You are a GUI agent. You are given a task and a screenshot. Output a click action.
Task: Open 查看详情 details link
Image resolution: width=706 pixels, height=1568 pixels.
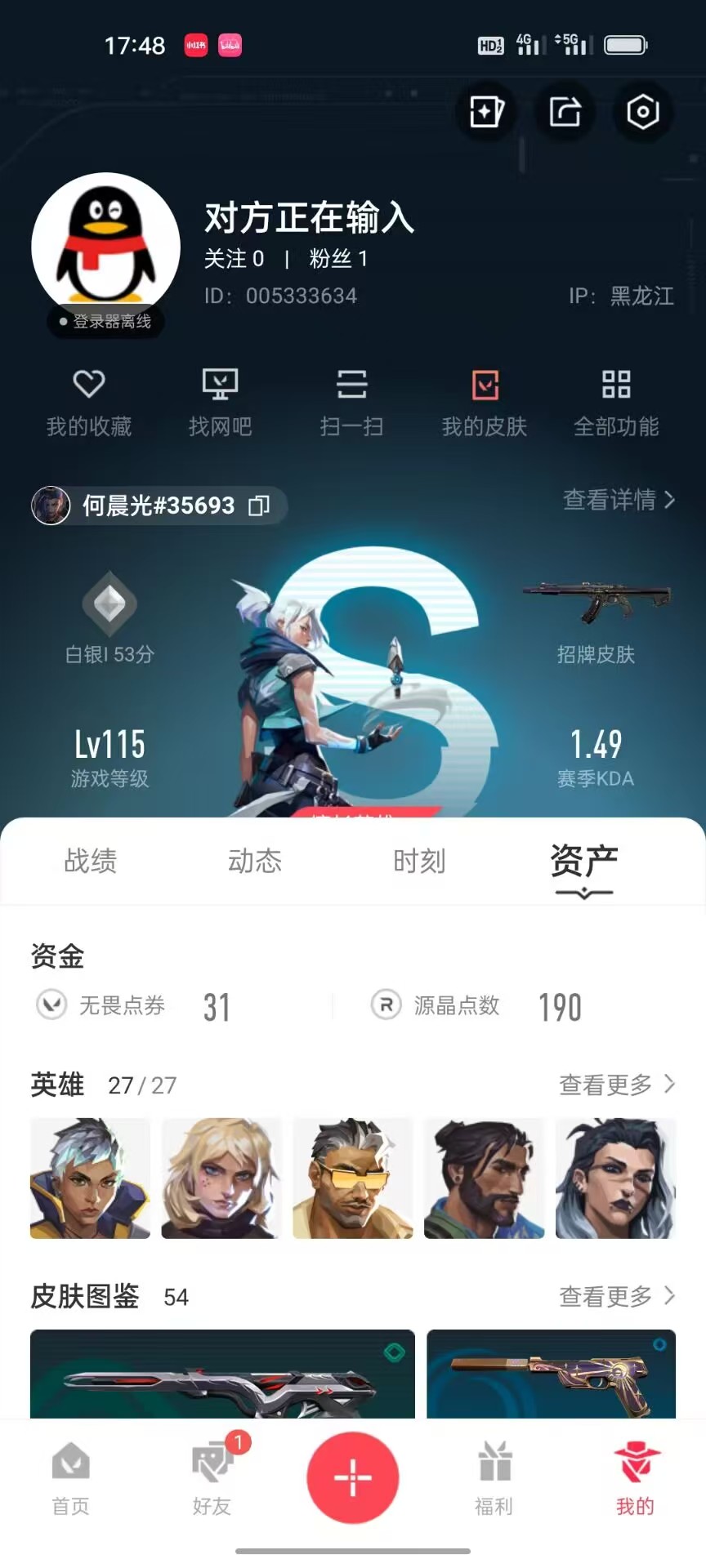[619, 500]
